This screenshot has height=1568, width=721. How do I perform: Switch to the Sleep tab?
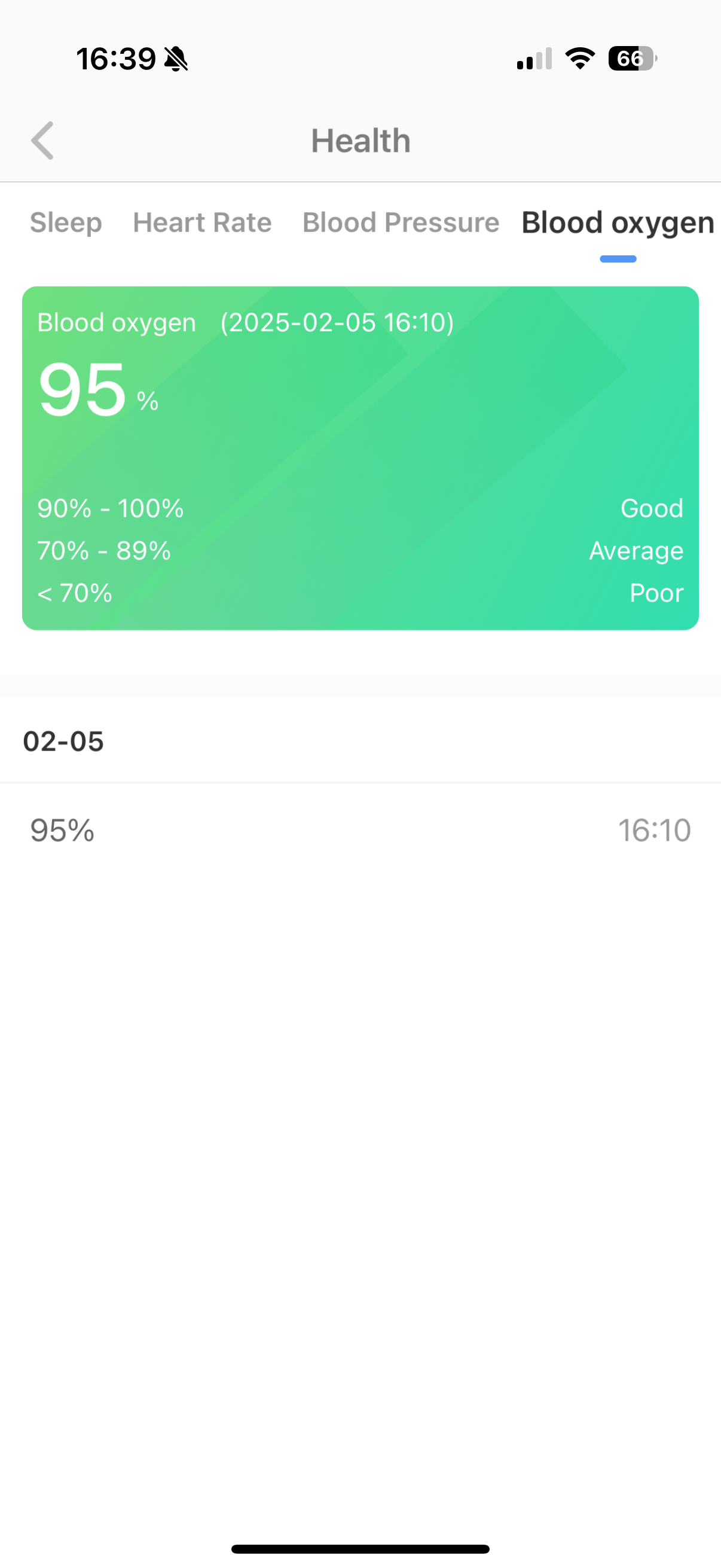tap(66, 223)
